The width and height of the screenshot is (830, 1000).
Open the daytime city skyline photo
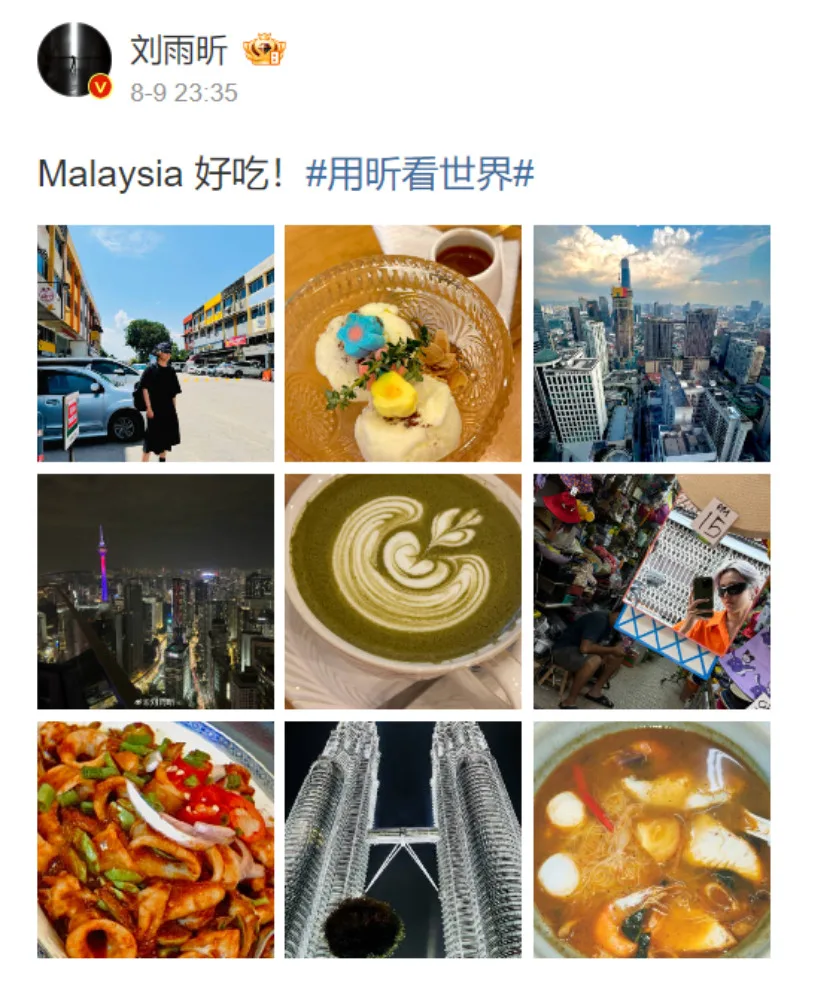coord(651,343)
